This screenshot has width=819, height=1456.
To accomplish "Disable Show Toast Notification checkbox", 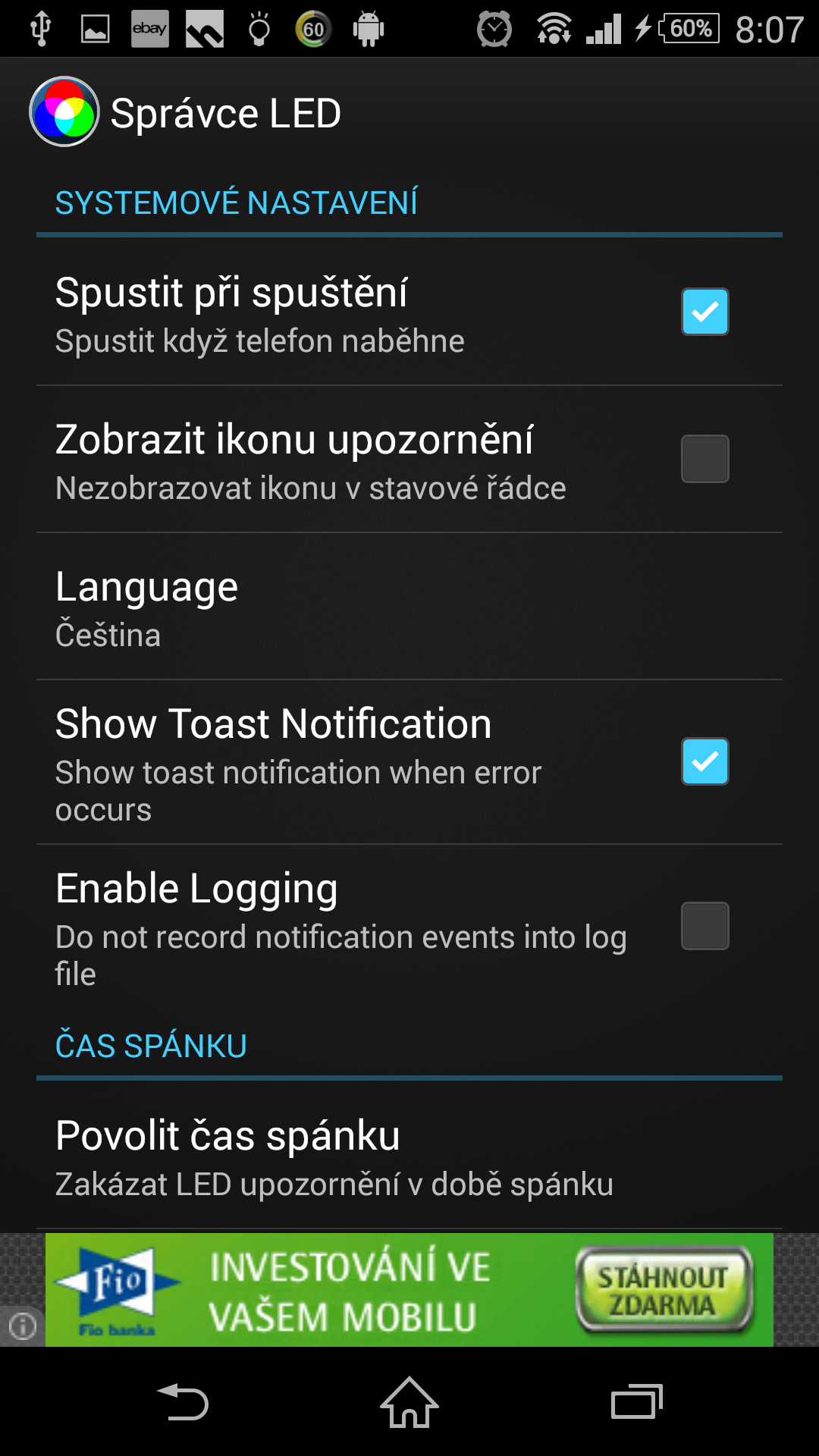I will point(704,761).
